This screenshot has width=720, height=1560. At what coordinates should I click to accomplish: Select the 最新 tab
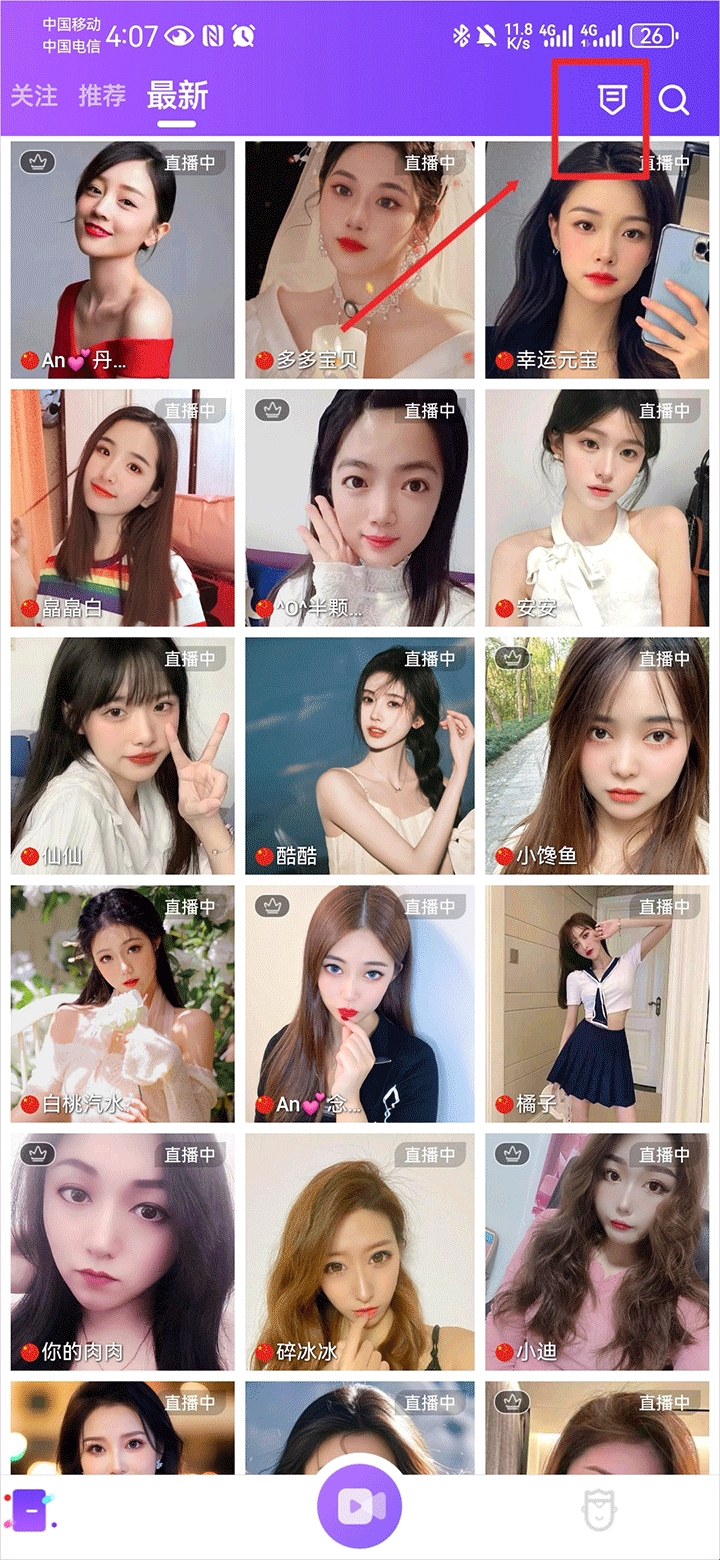click(x=177, y=96)
